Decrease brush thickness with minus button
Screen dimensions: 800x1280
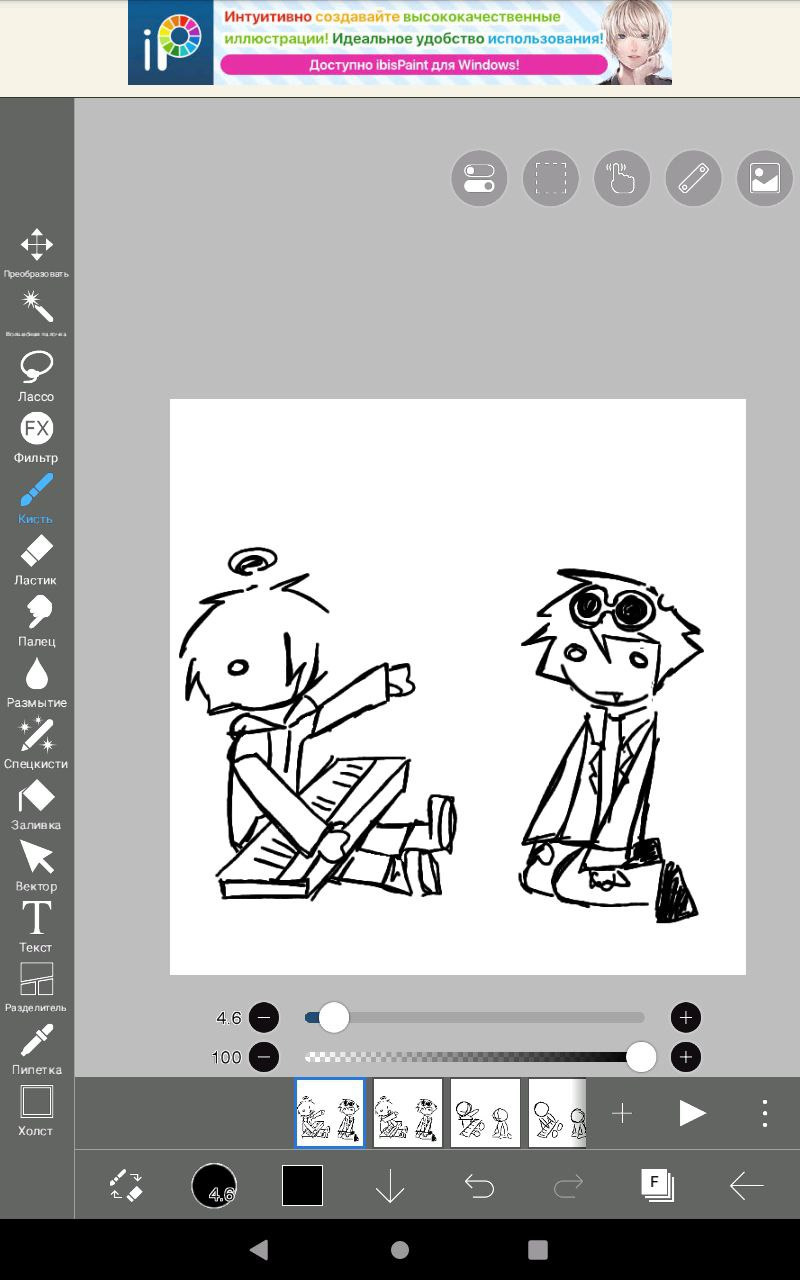[x=264, y=1018]
